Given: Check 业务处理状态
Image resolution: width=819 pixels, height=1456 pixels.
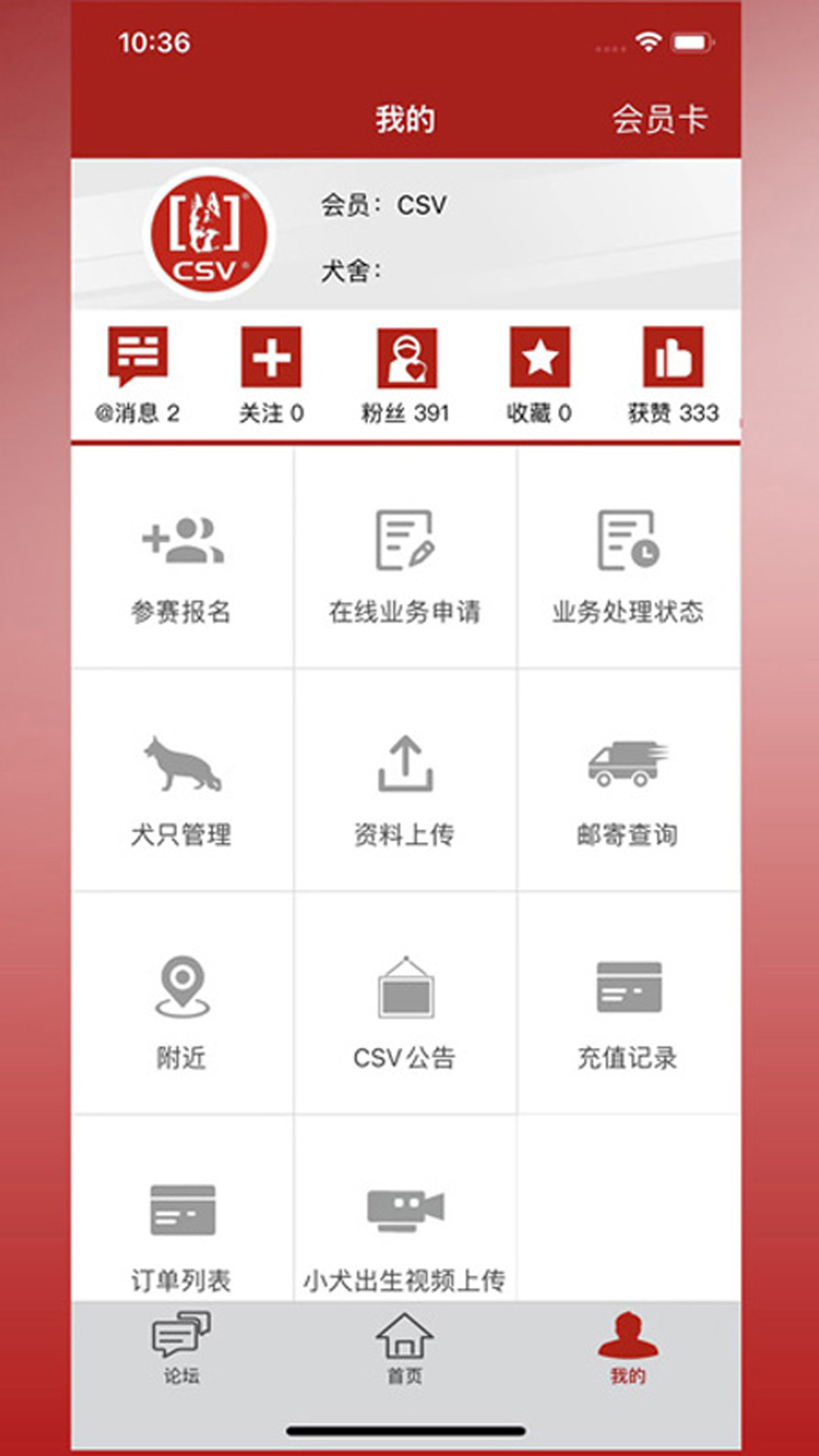Looking at the screenshot, I should tap(629, 558).
